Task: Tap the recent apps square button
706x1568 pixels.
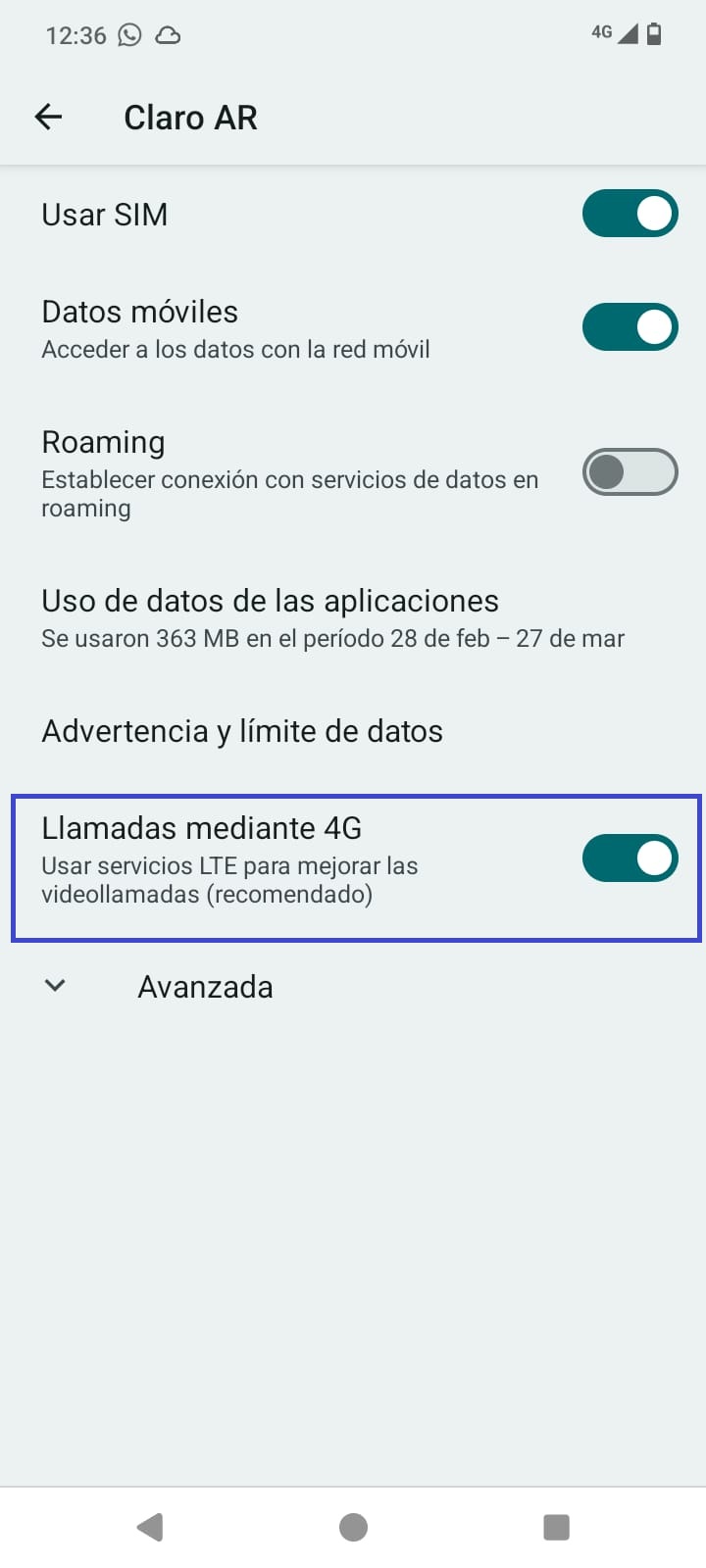Action: (x=556, y=1526)
